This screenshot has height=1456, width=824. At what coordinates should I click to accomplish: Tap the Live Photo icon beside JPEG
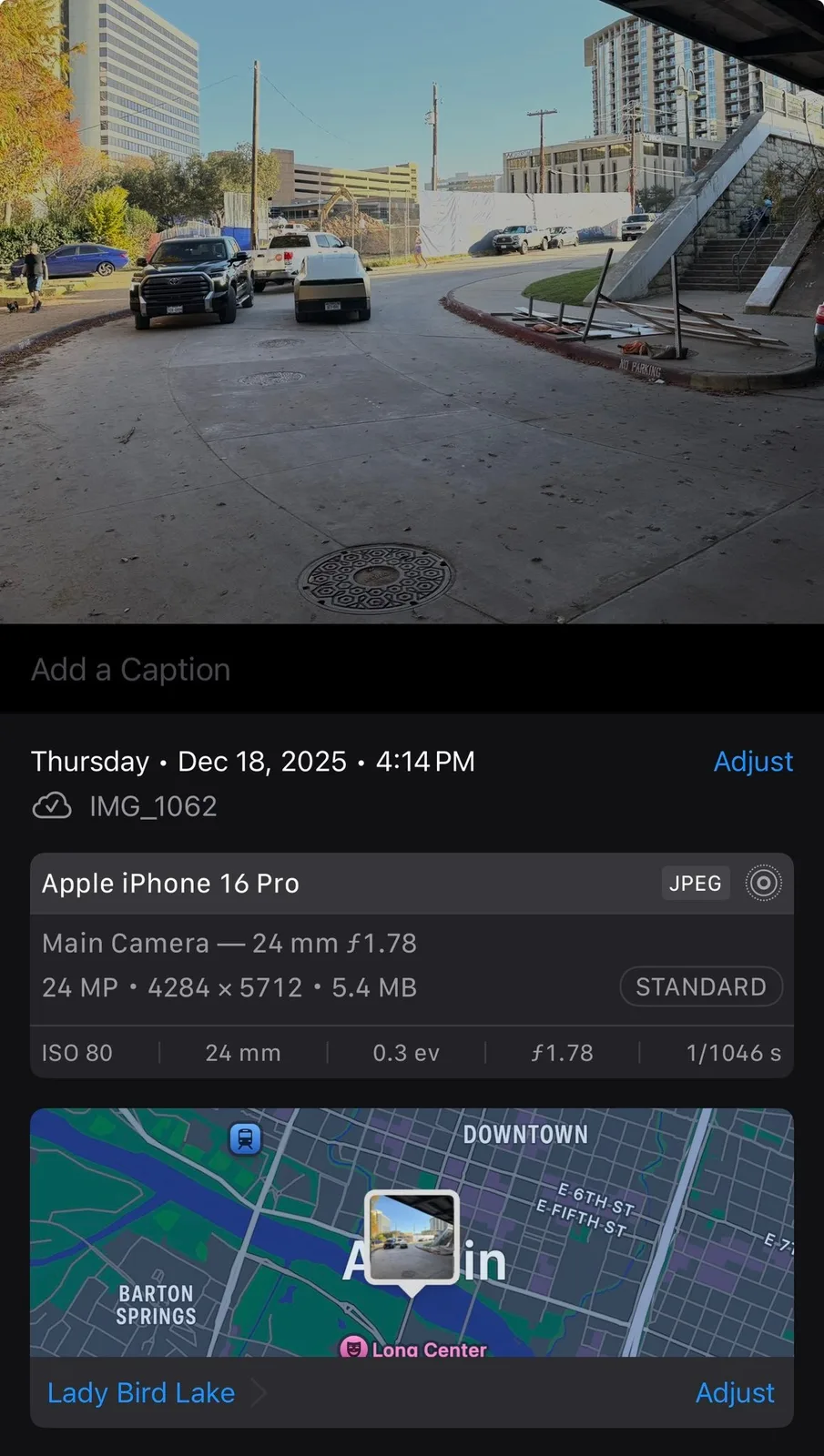[x=763, y=883]
